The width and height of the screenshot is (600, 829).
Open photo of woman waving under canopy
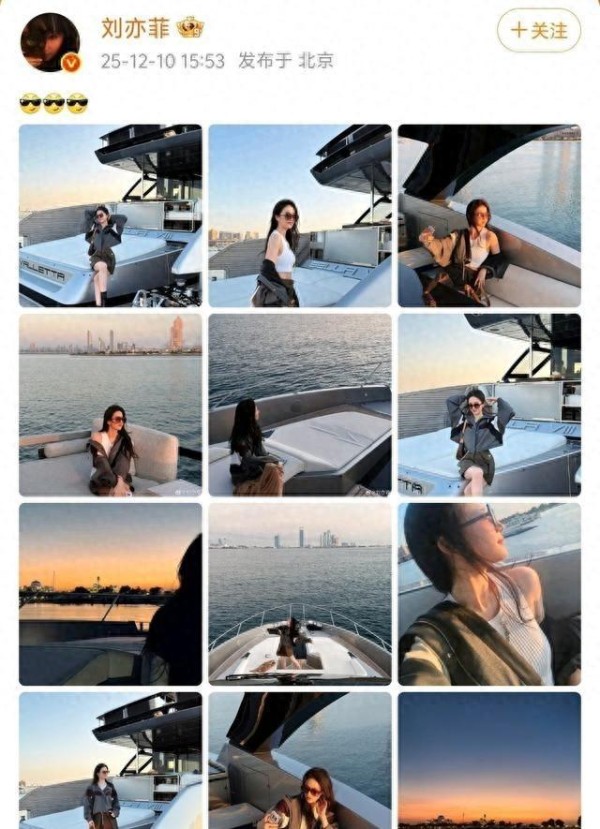[489, 215]
